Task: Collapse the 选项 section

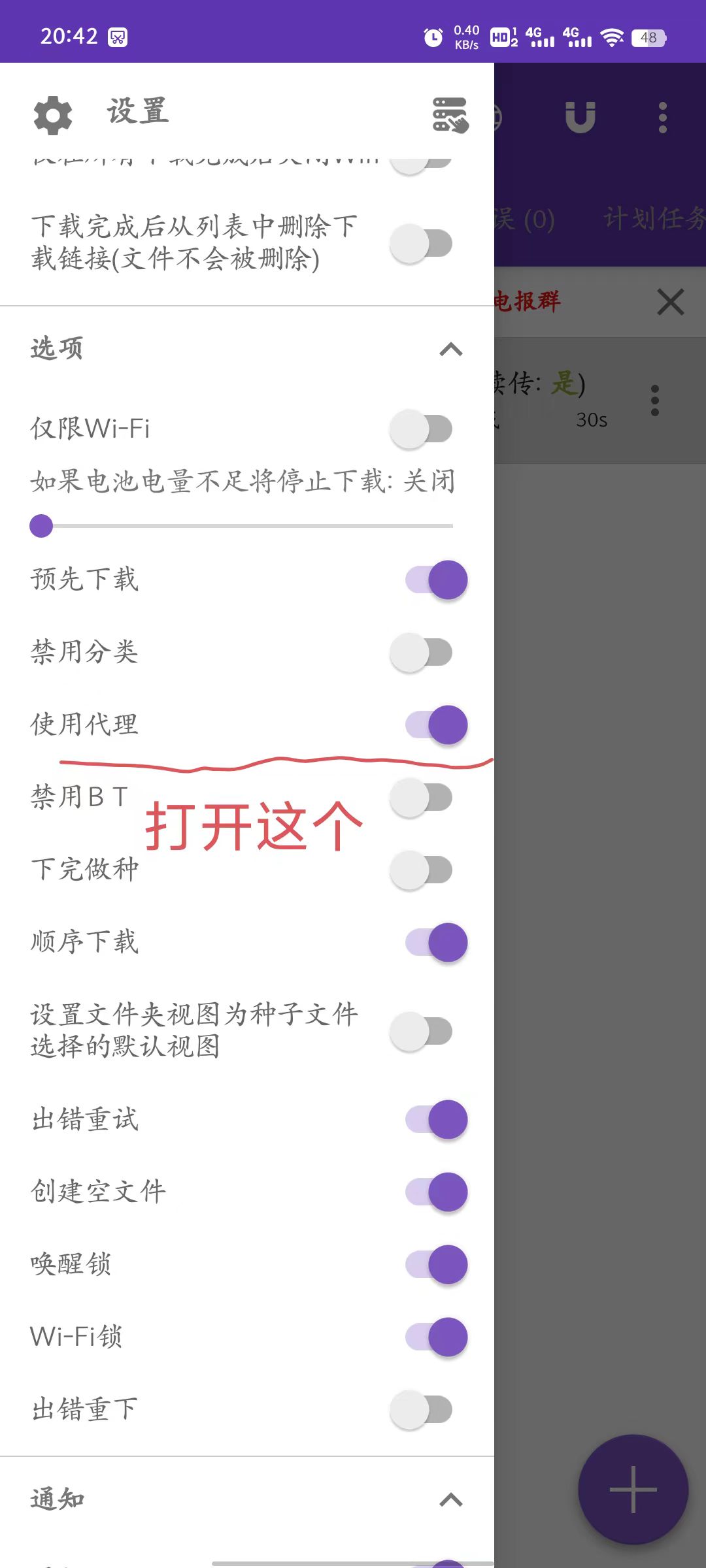Action: click(x=450, y=350)
